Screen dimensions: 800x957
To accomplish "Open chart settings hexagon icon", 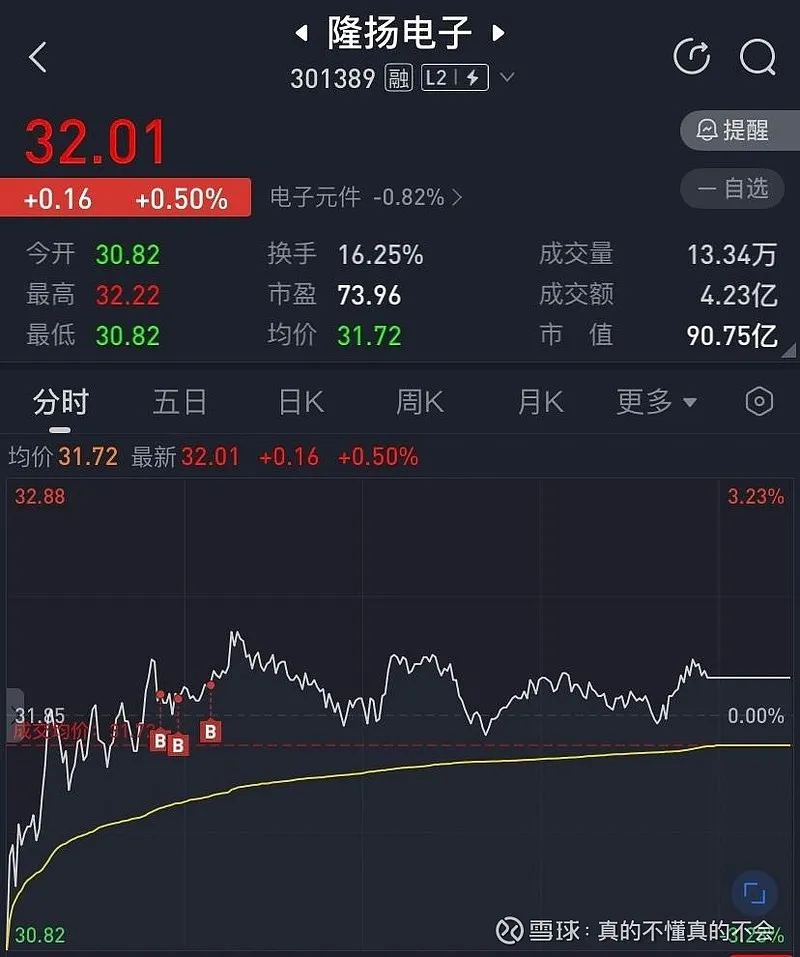I will click(759, 402).
